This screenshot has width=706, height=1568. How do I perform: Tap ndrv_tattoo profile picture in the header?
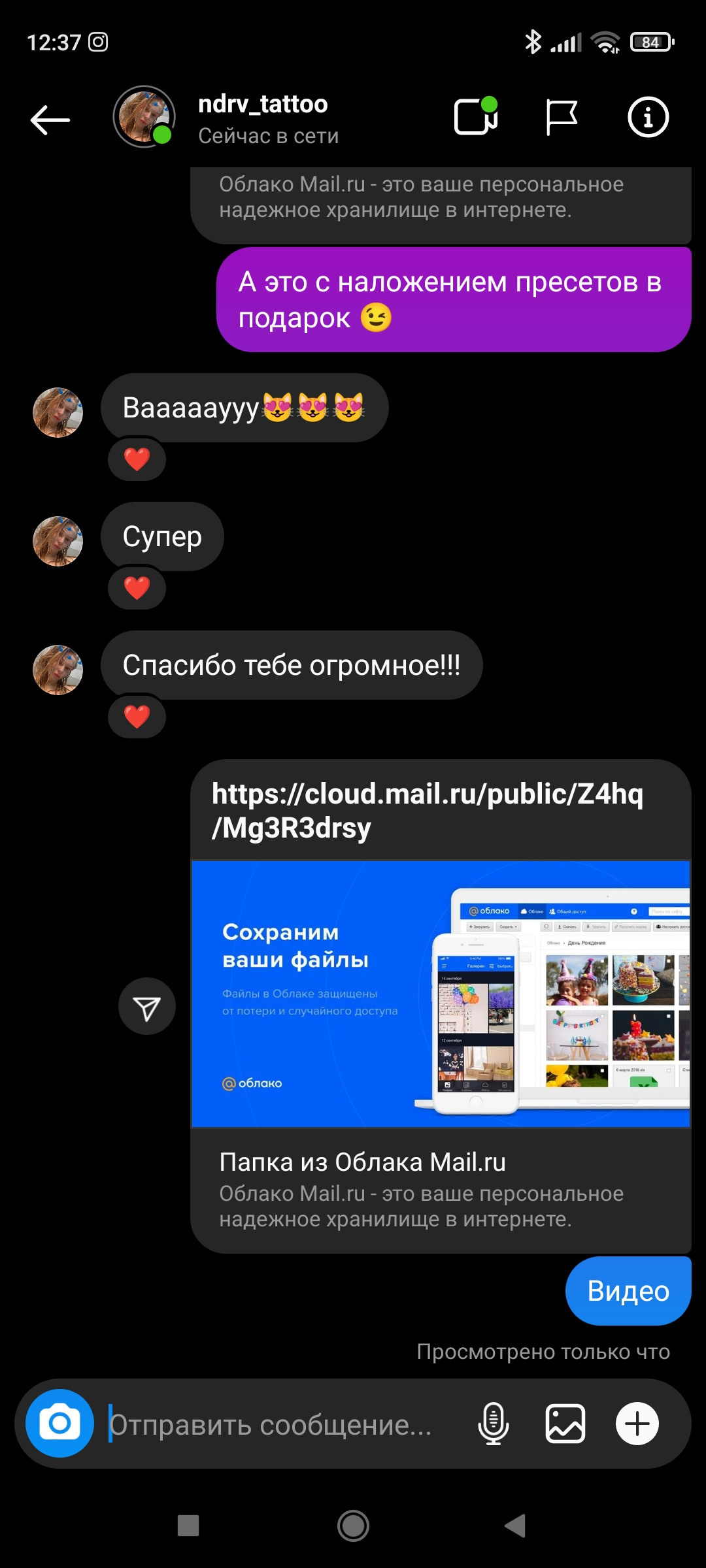click(x=145, y=118)
